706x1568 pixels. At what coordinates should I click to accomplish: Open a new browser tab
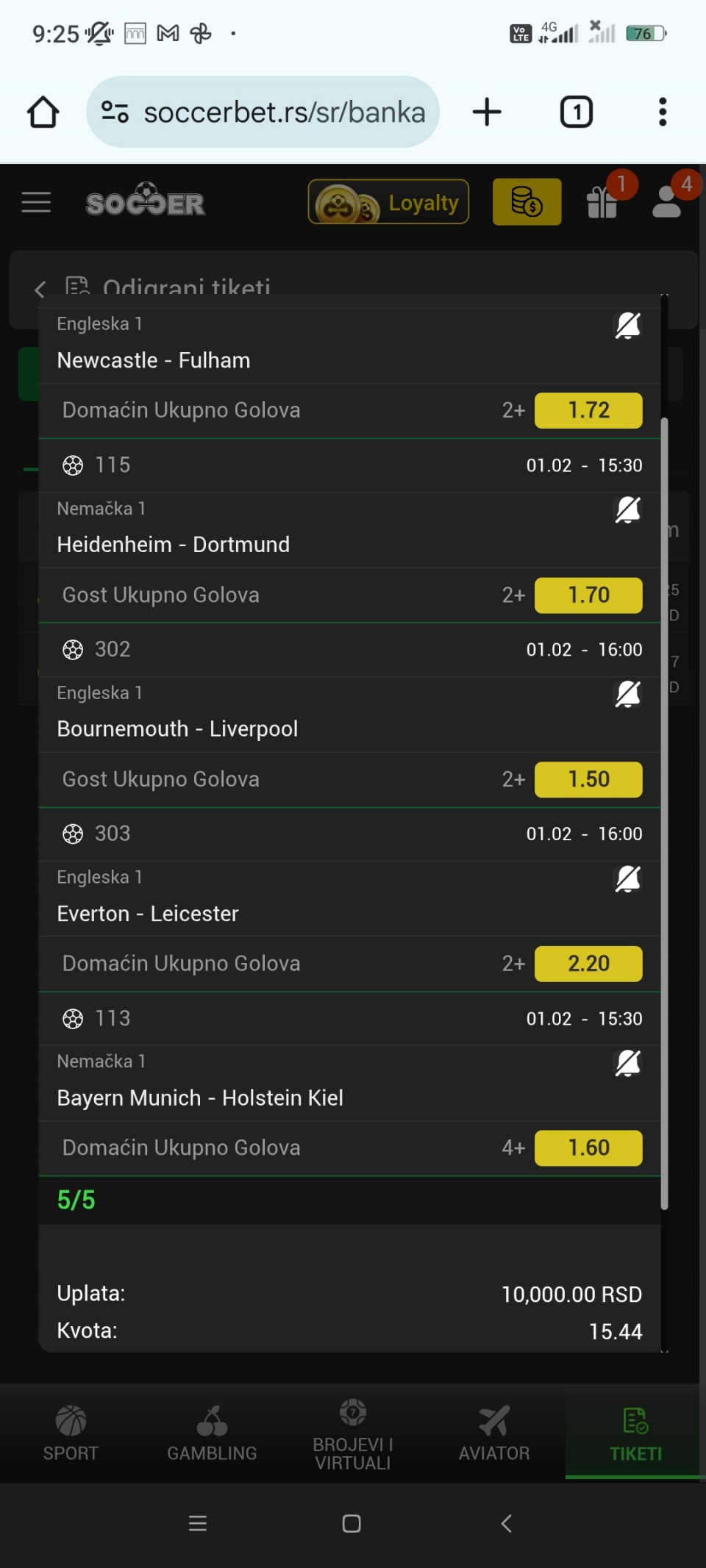487,112
